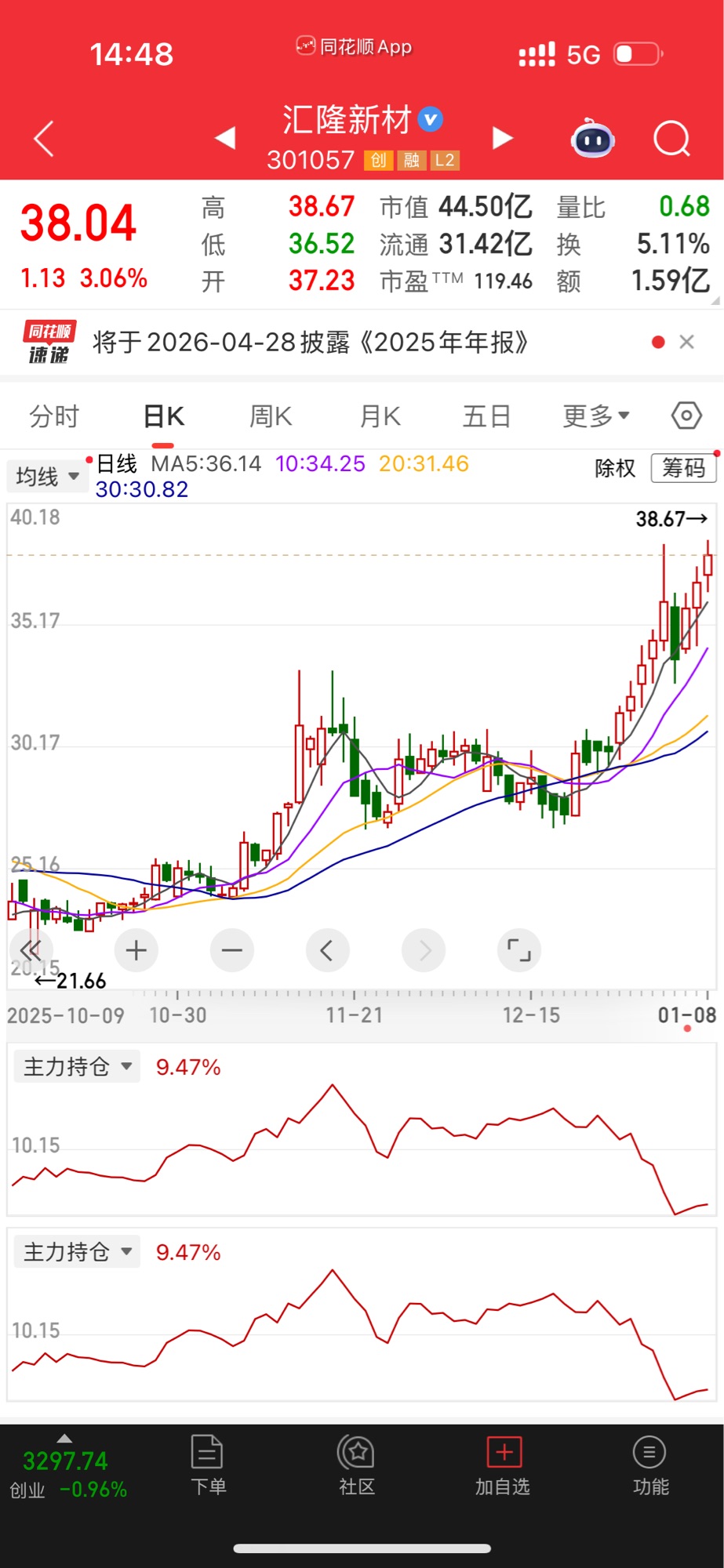
Task: Open 下单 to place an order
Action: click(x=208, y=1465)
